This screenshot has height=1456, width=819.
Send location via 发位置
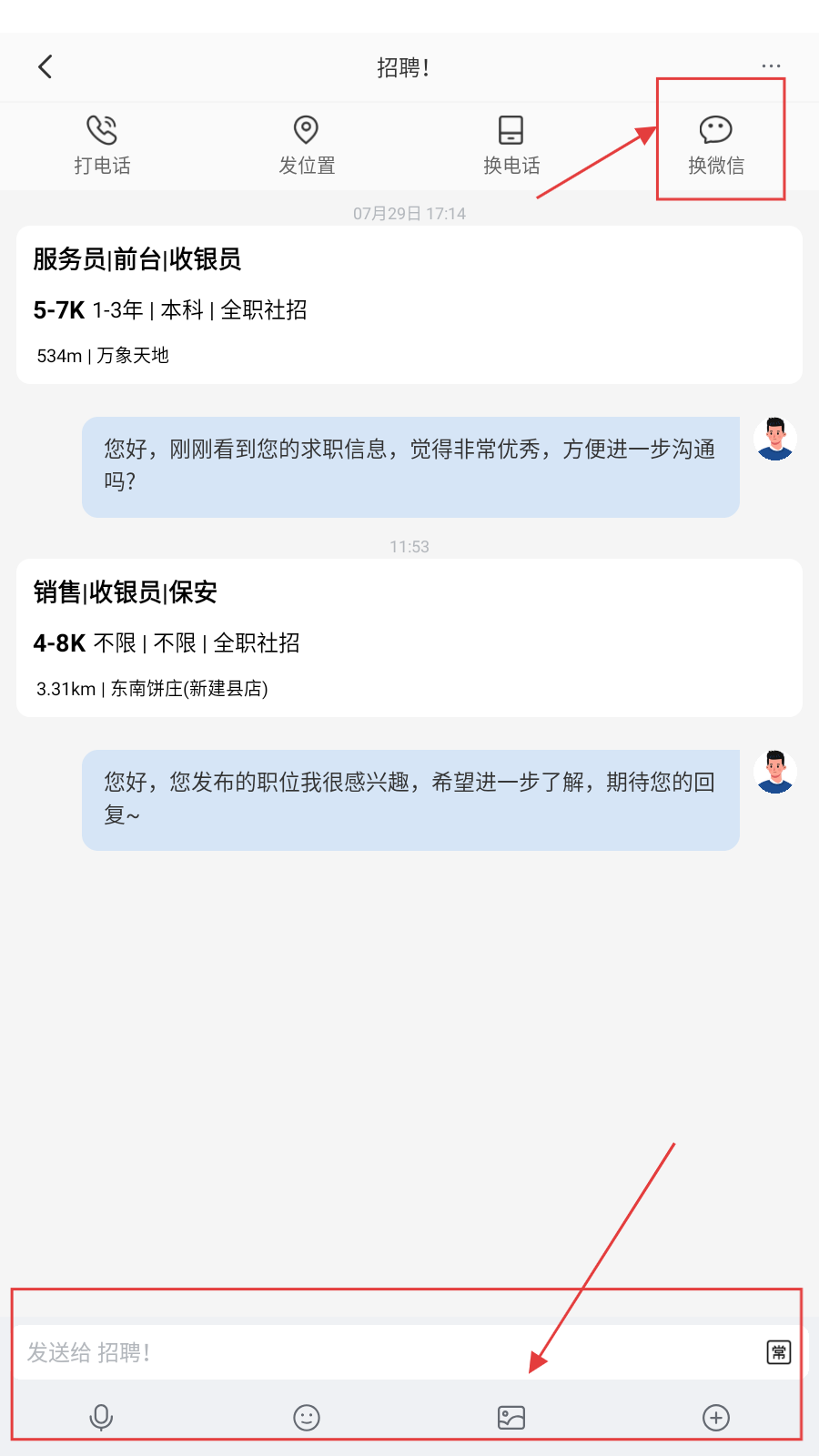(x=307, y=145)
